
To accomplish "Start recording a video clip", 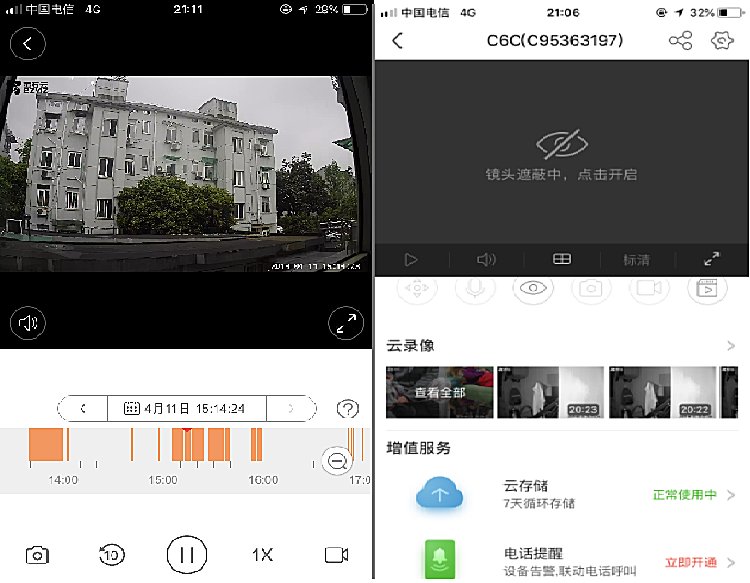I will tap(336, 554).
